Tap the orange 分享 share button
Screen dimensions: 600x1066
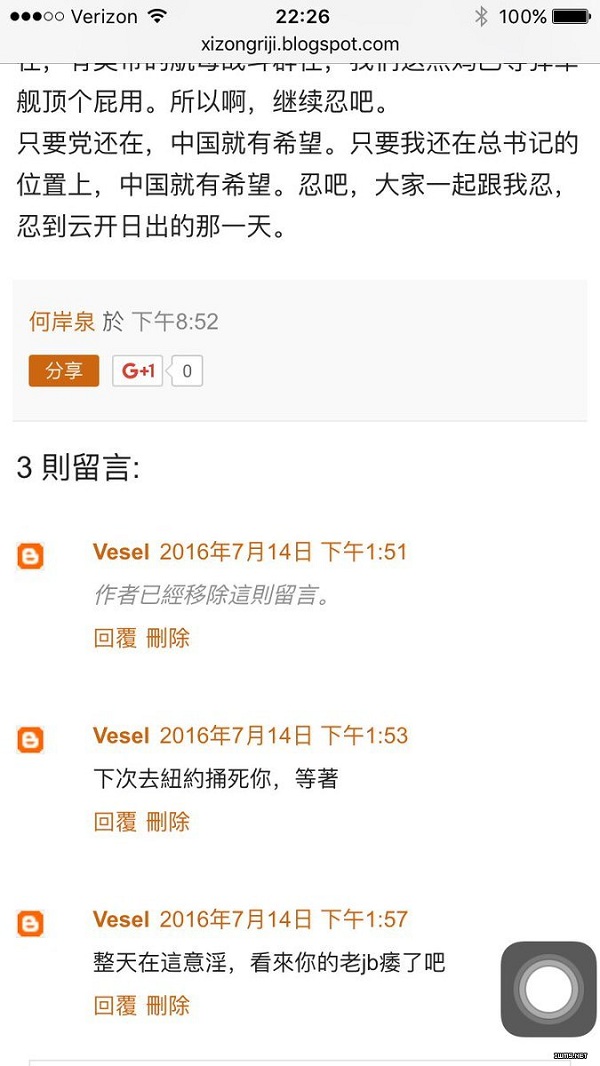pyautogui.click(x=64, y=371)
